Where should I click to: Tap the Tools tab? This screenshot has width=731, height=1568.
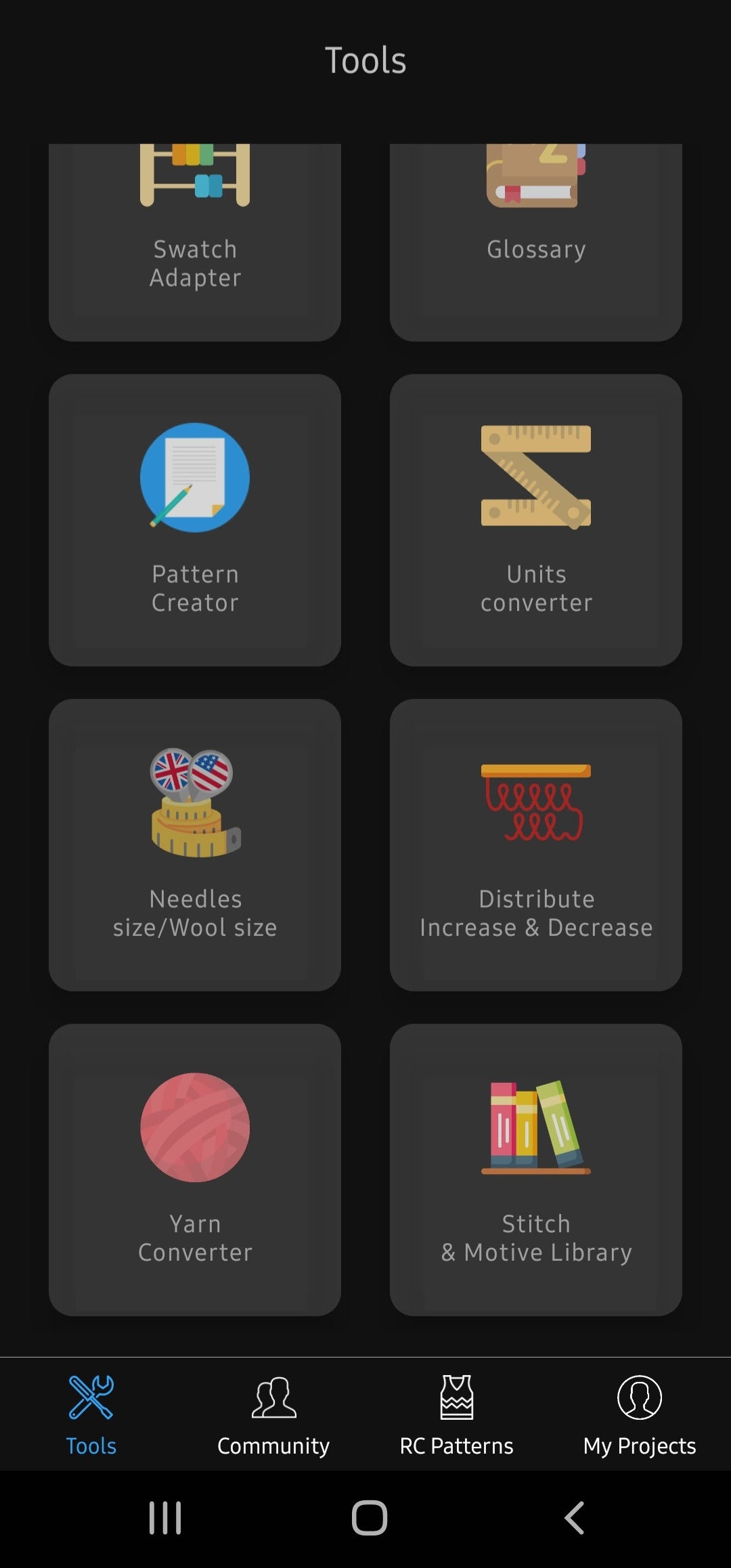point(91,1414)
